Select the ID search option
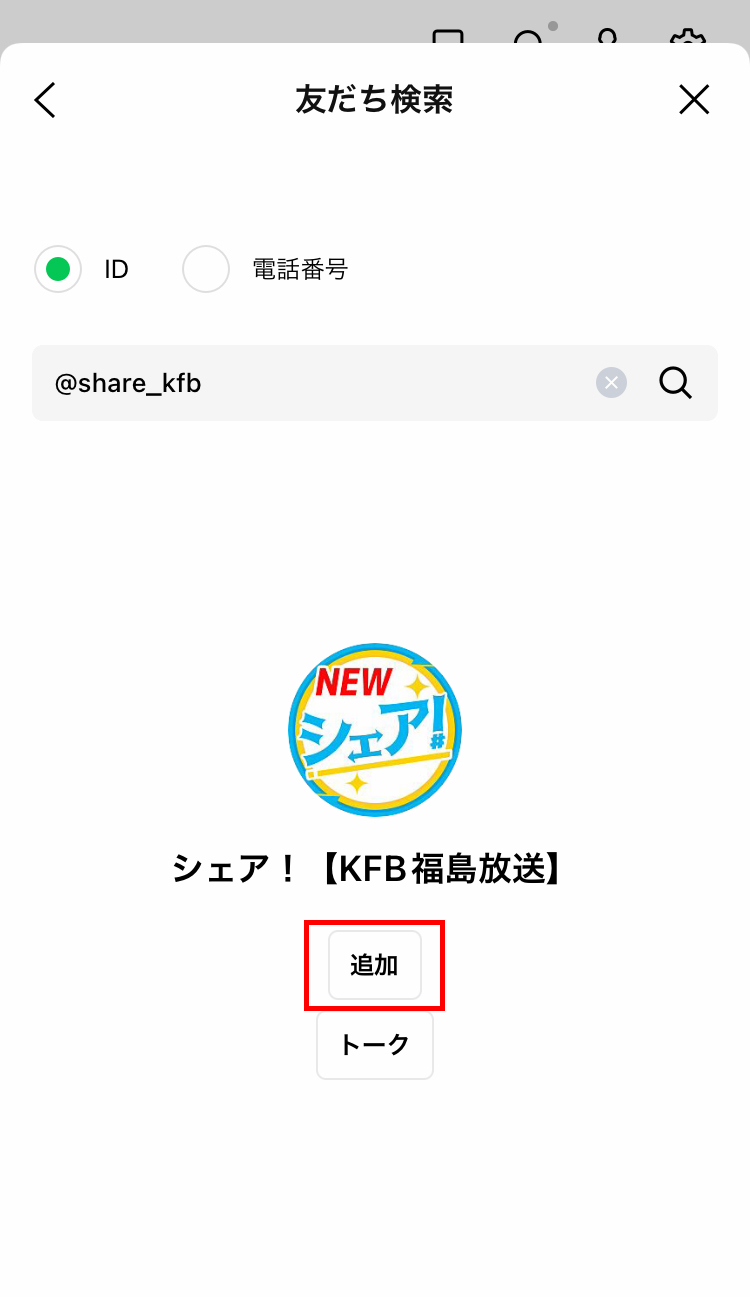Viewport: 750px width, 1297px height. coord(58,269)
